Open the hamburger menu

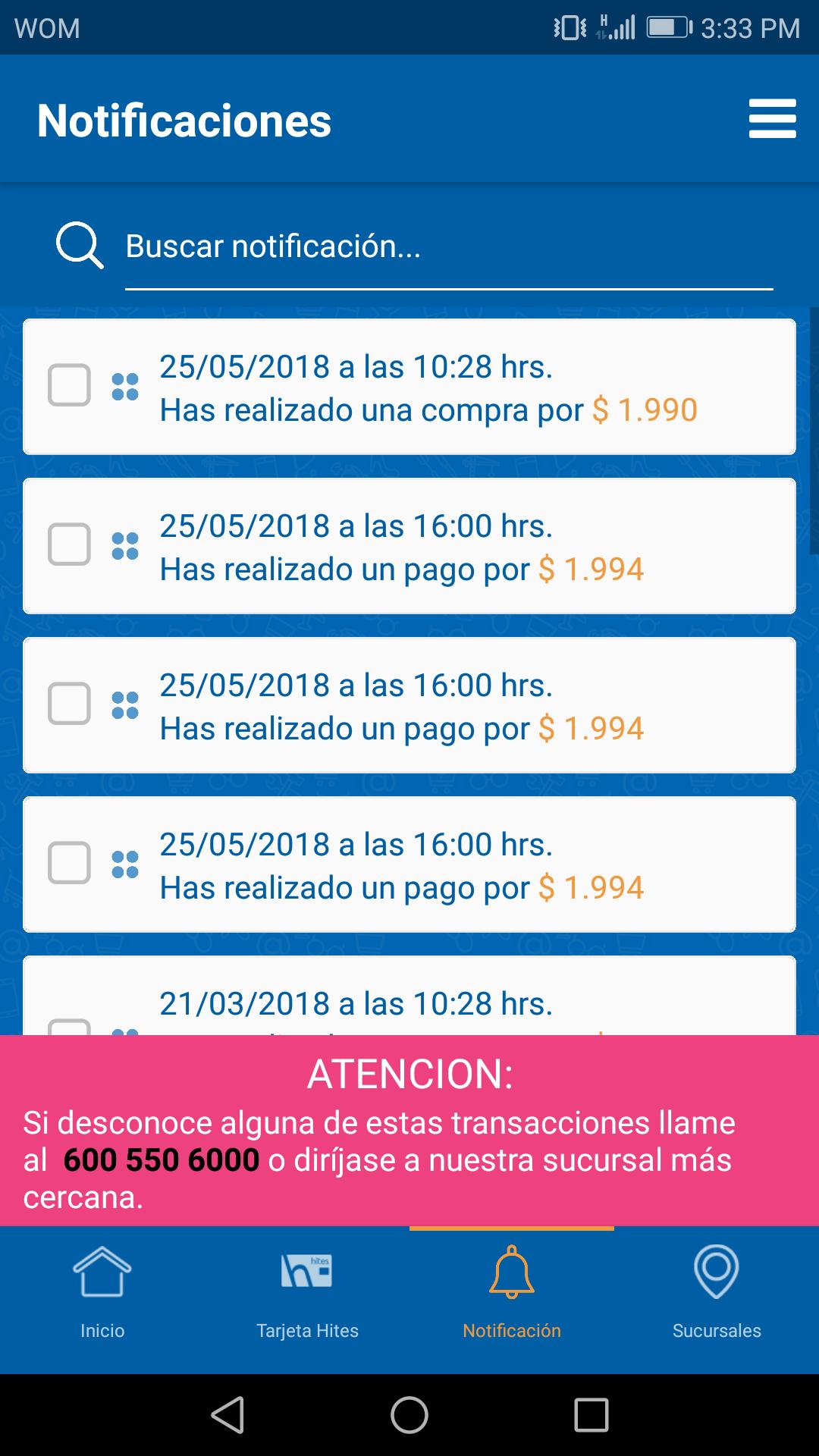(772, 119)
